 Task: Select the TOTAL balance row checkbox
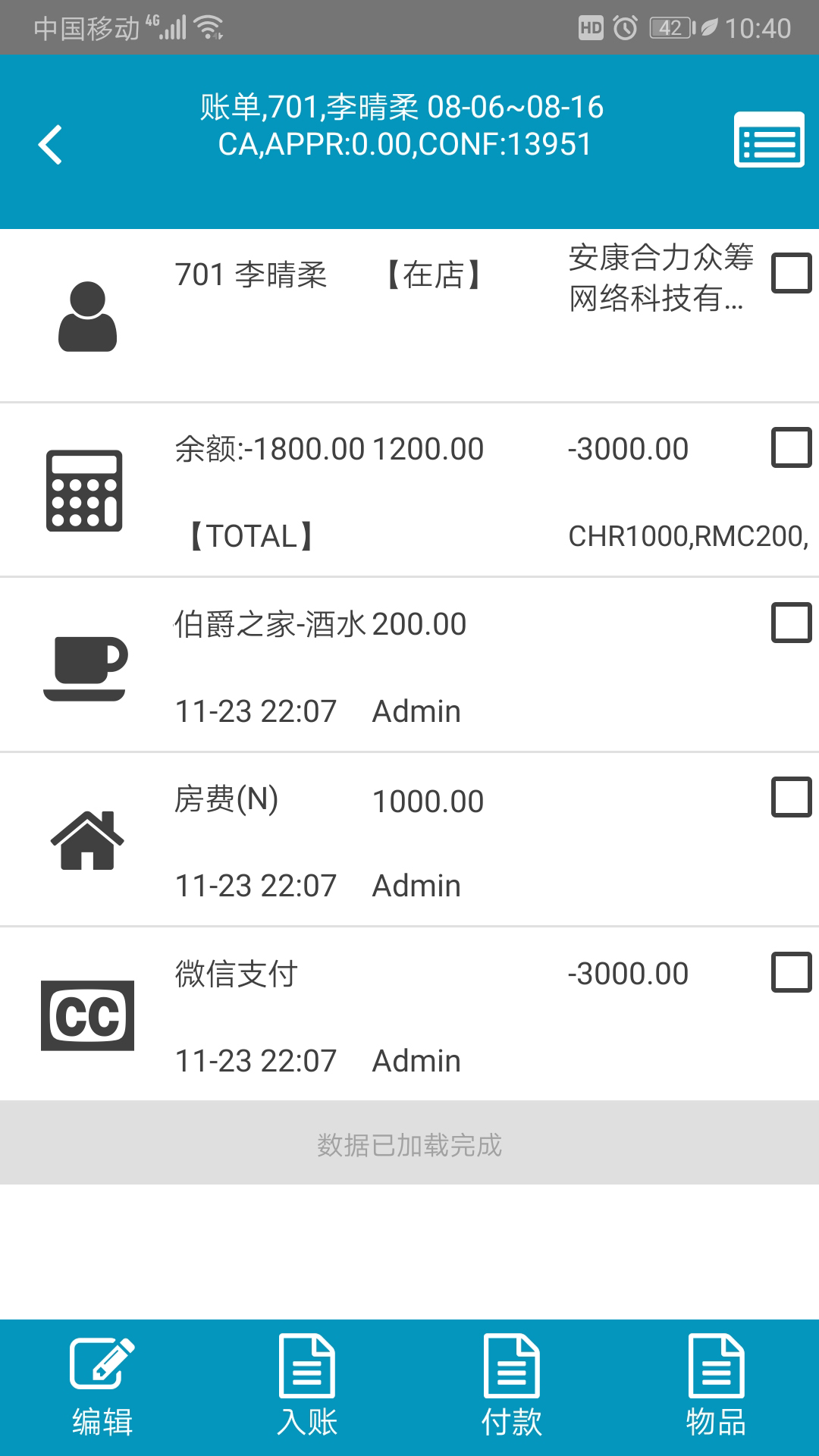pos(791,447)
